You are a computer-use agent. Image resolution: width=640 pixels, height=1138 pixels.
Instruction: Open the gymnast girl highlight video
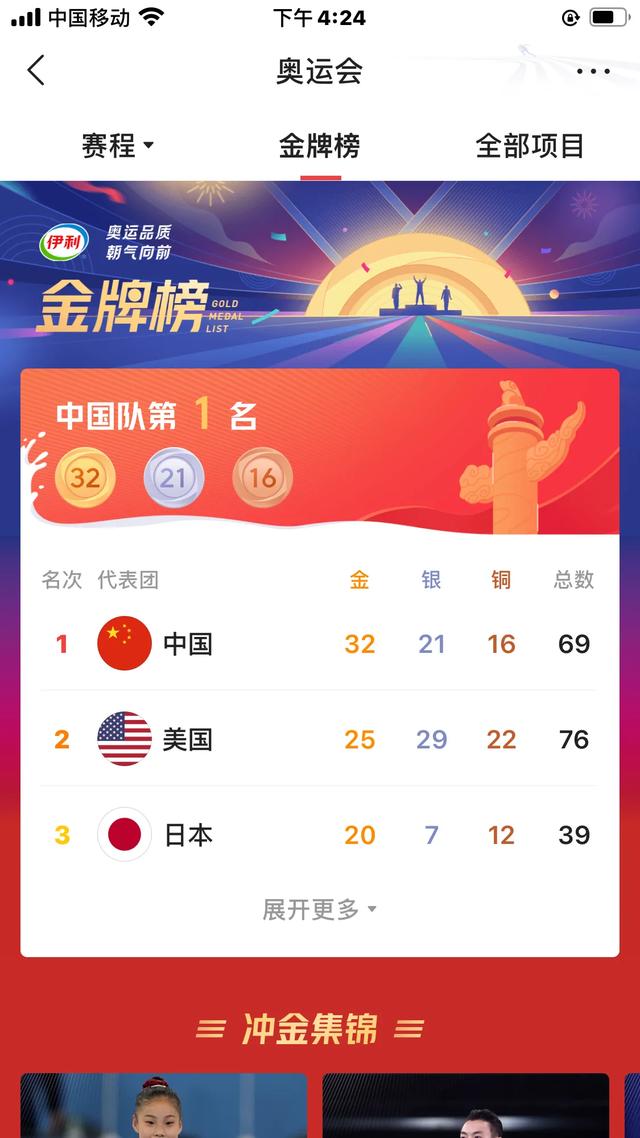point(164,1105)
